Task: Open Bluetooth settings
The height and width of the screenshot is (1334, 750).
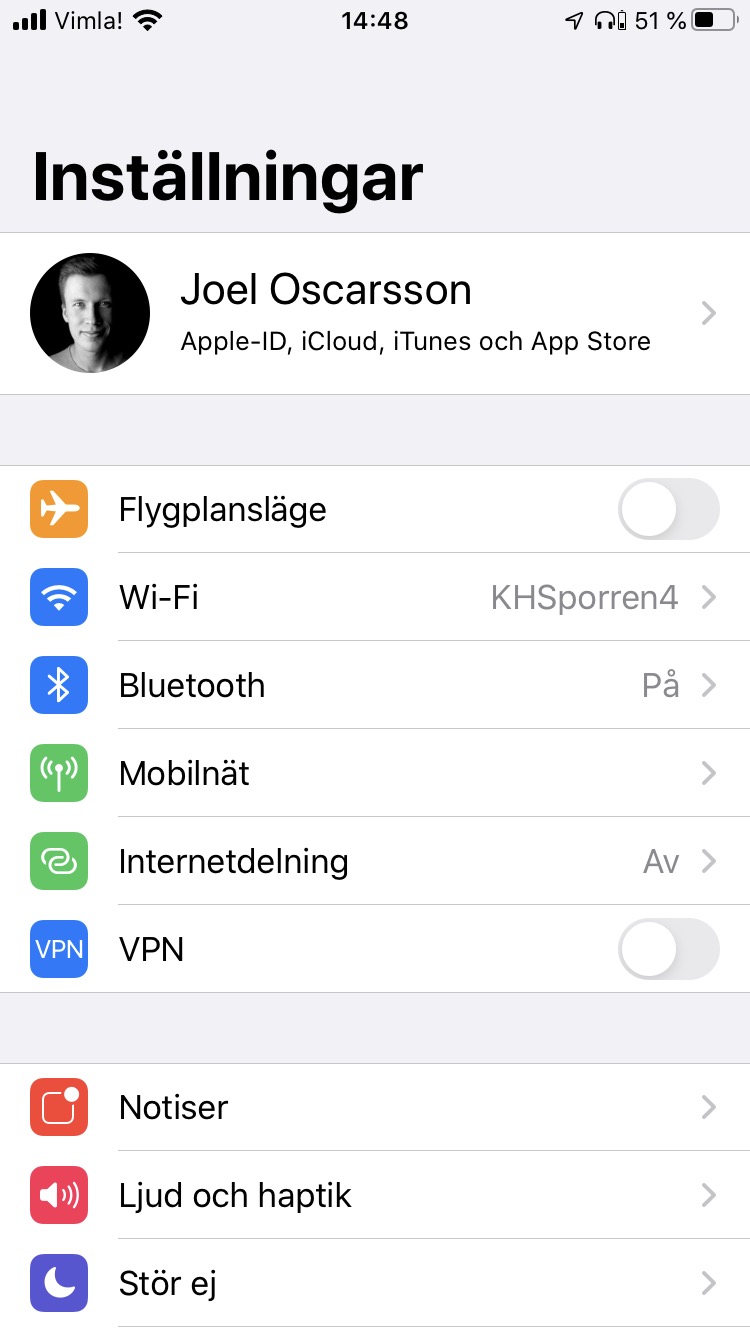Action: pos(375,685)
